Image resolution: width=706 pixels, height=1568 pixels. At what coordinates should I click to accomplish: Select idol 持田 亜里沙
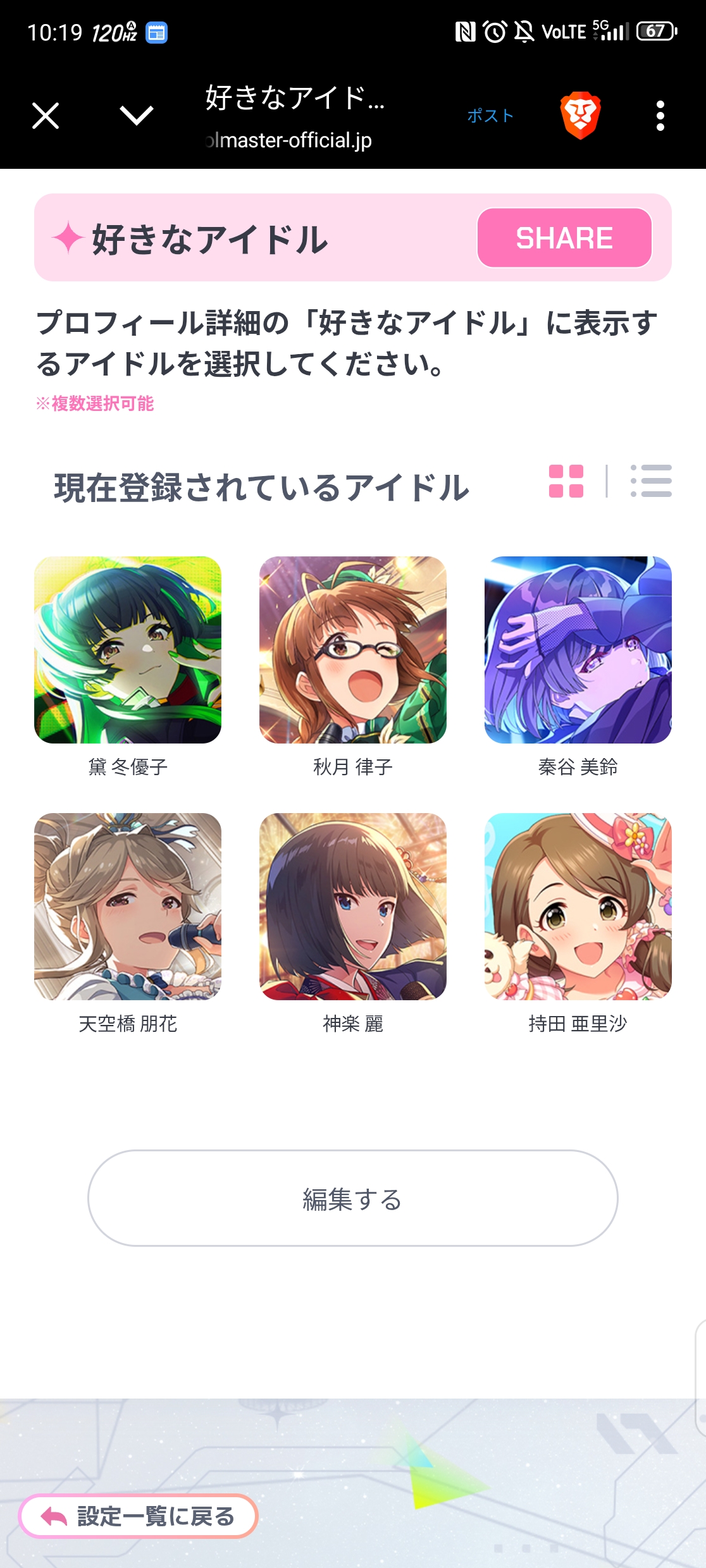click(578, 907)
